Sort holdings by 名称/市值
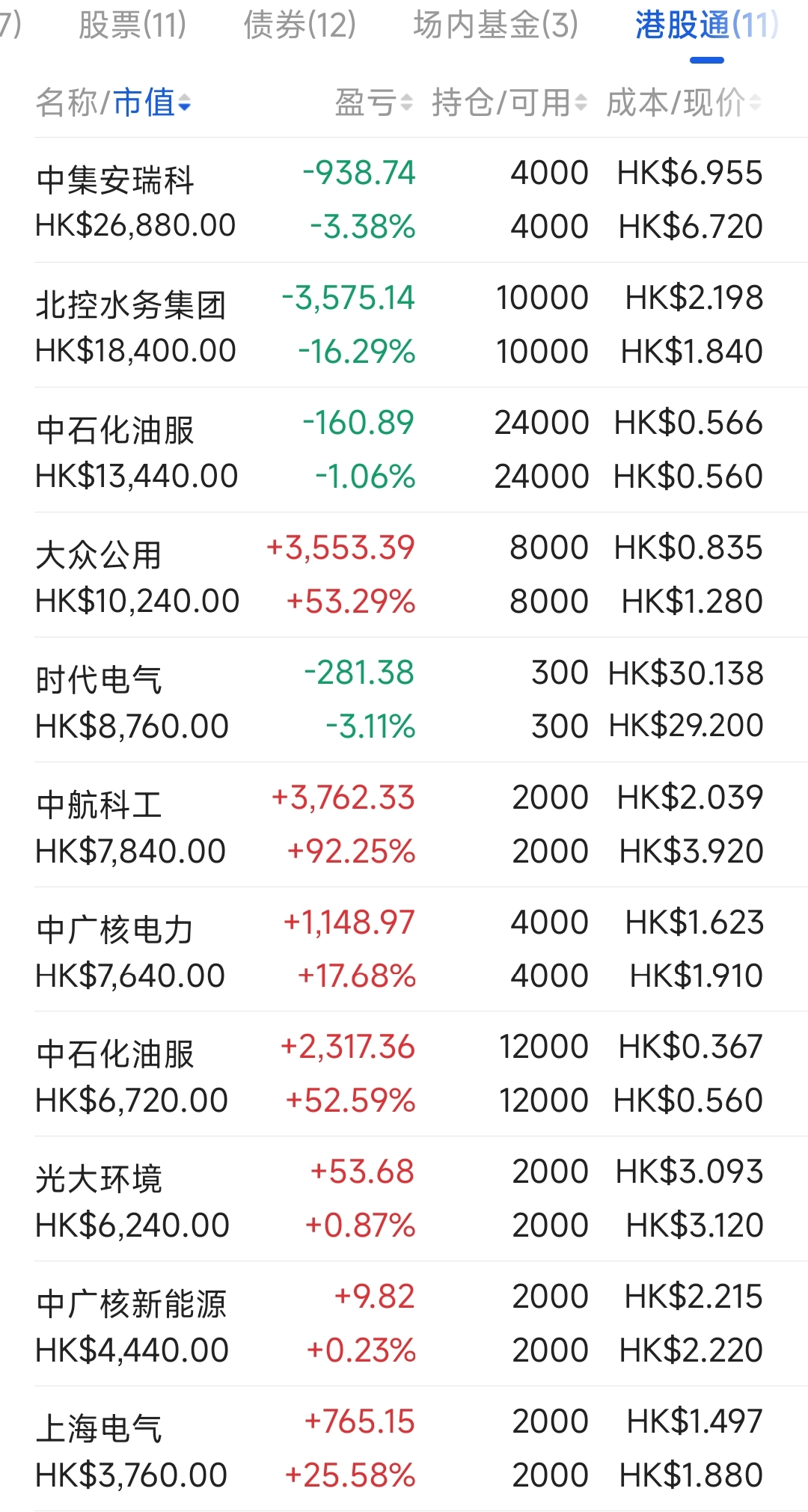The height and width of the screenshot is (1512, 808). [x=113, y=102]
